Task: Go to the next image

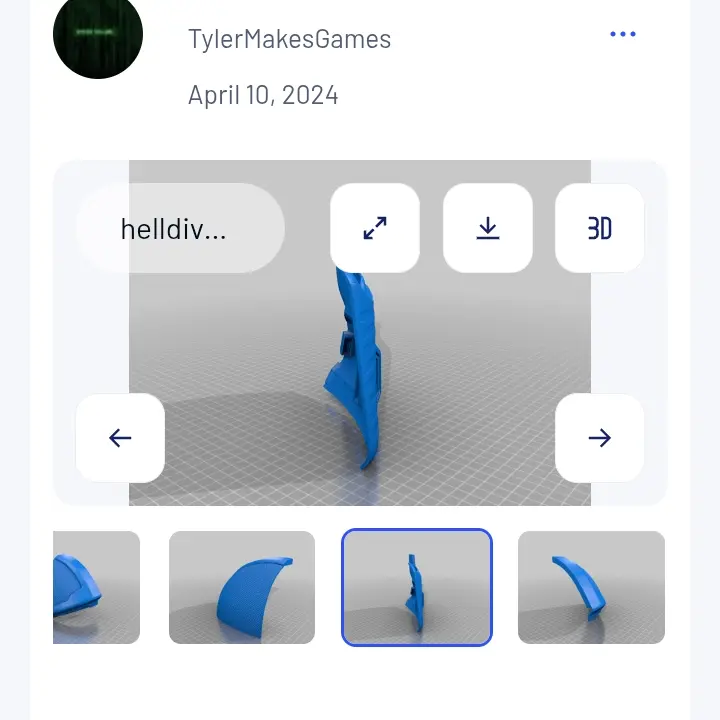Action: (x=599, y=438)
